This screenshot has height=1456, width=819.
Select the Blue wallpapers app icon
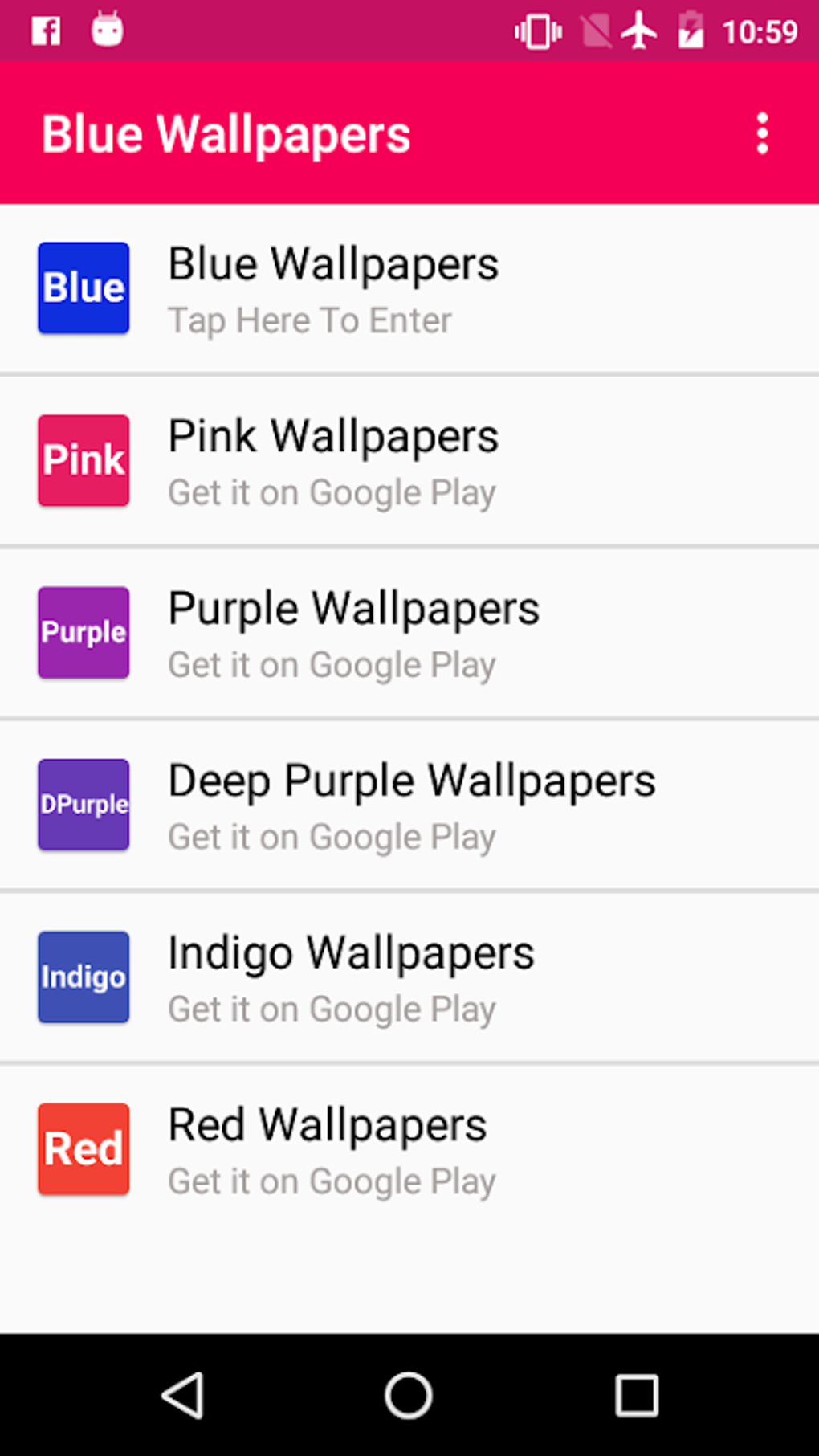click(83, 288)
